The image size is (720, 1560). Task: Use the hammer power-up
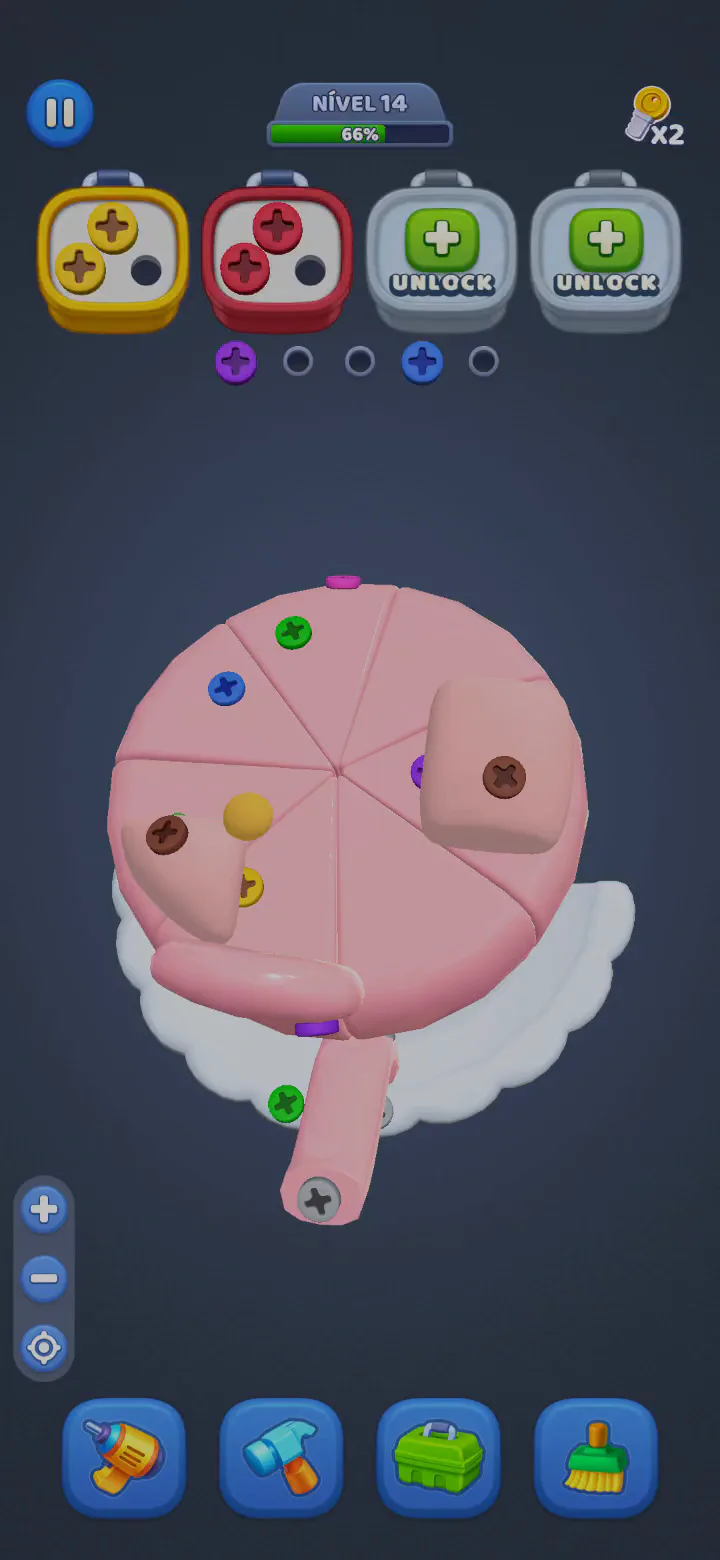pos(281,1457)
